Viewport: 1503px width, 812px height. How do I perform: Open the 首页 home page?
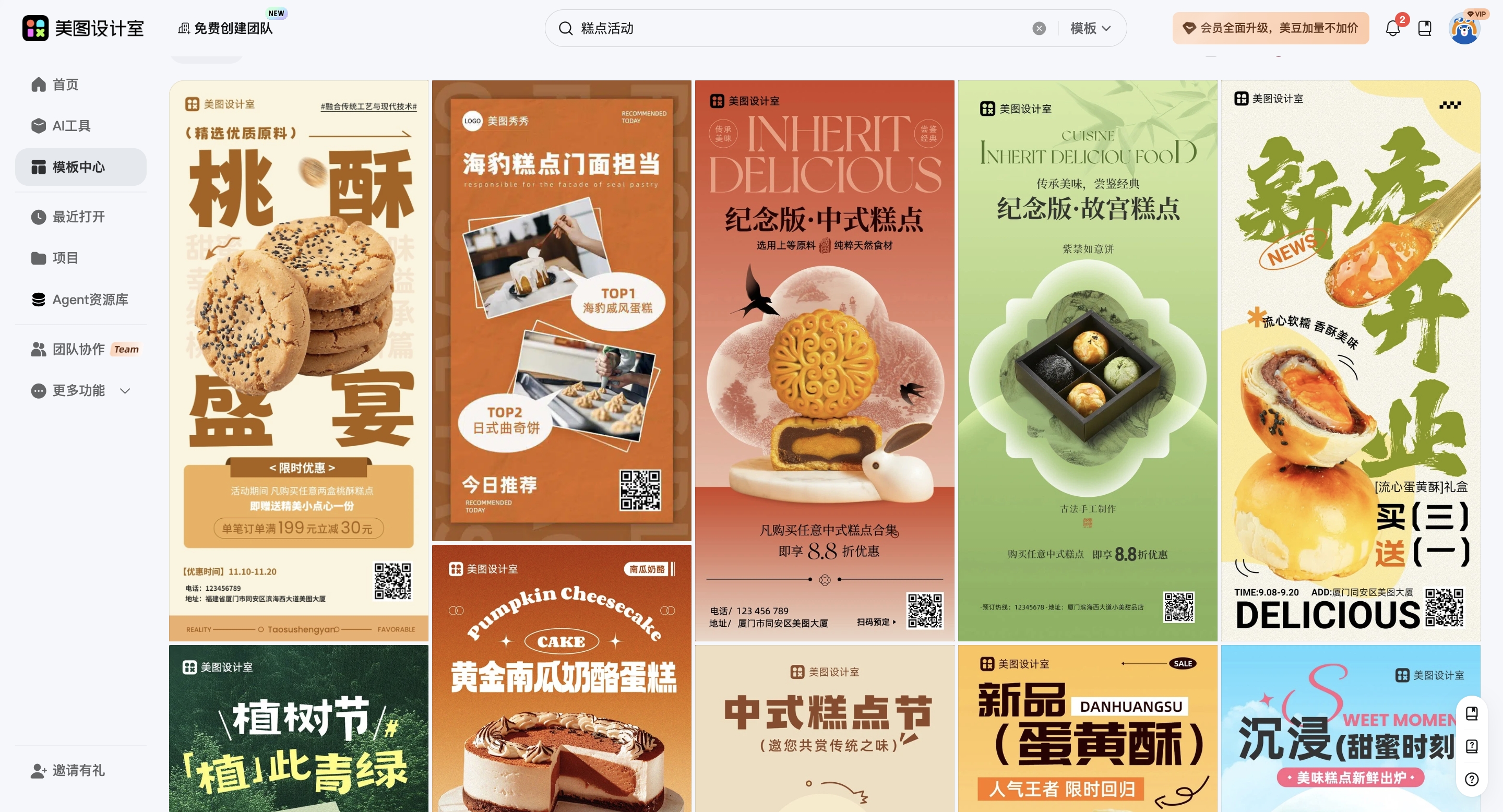[x=64, y=85]
